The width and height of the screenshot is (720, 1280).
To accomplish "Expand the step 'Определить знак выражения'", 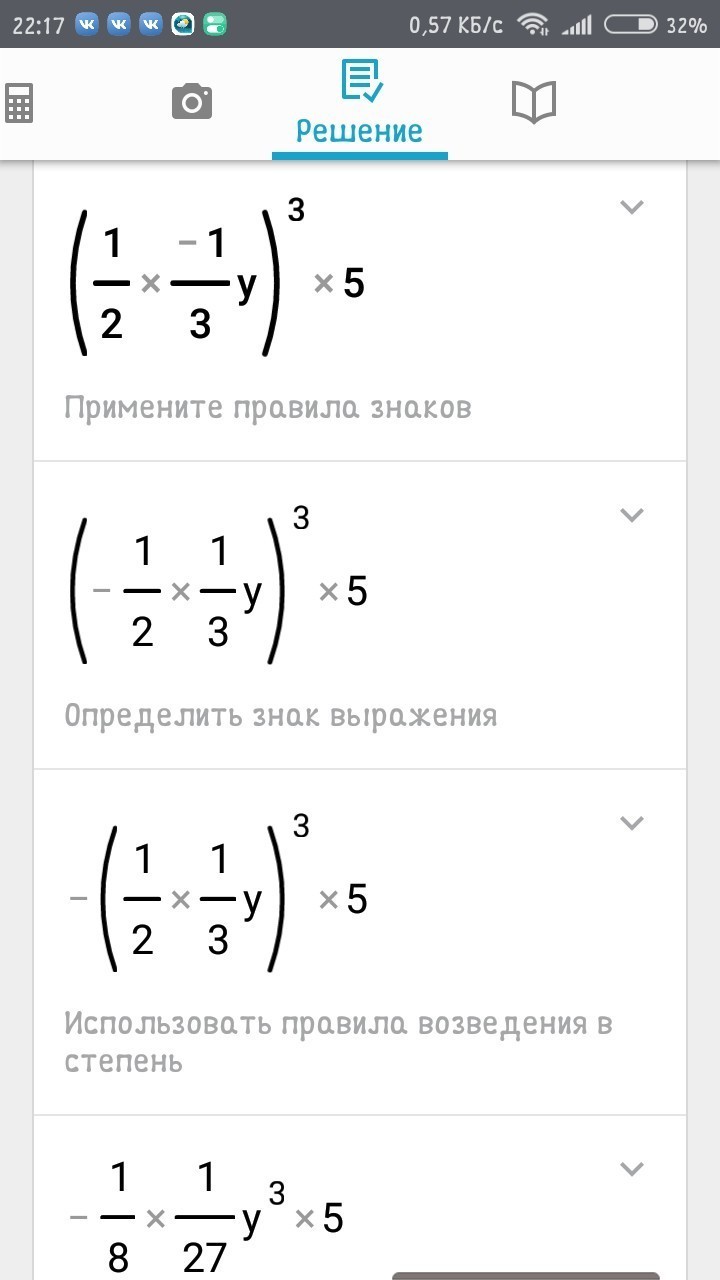I will click(x=631, y=515).
